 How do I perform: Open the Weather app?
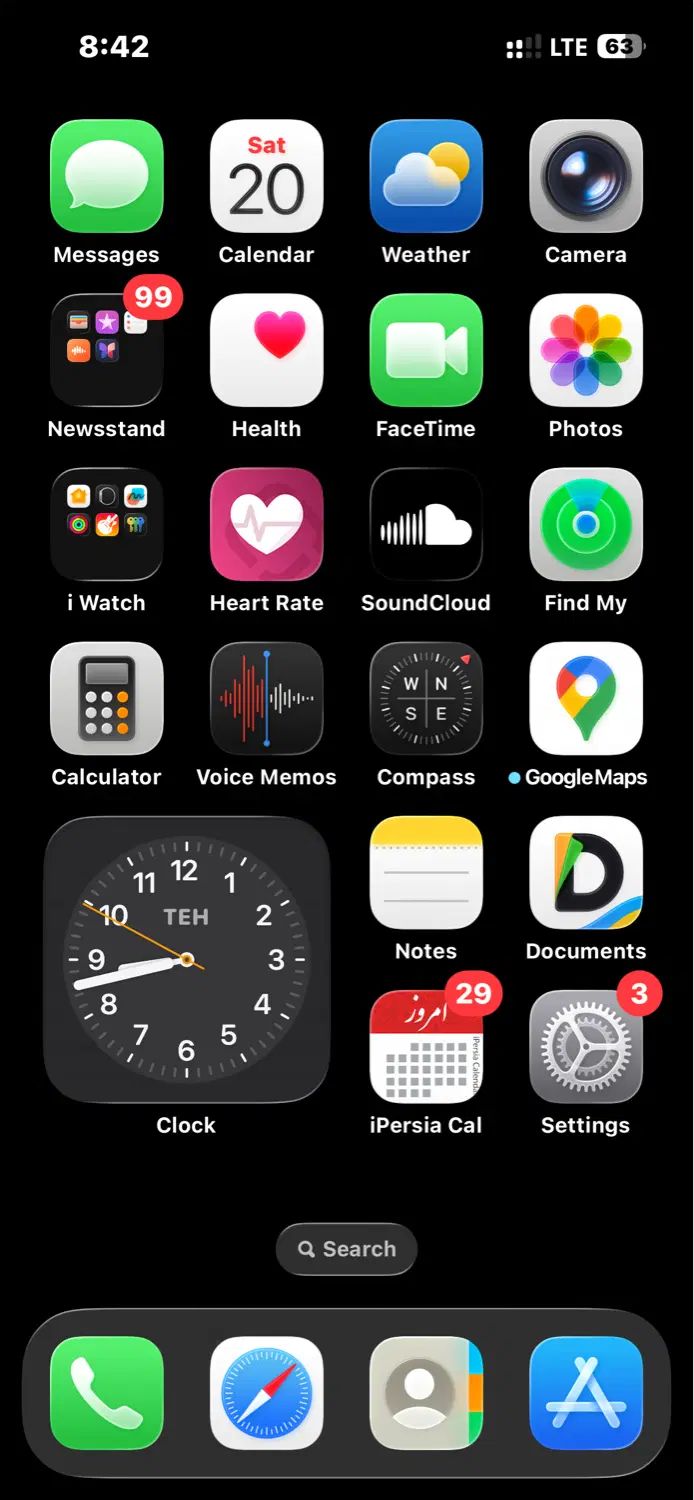pos(426,177)
